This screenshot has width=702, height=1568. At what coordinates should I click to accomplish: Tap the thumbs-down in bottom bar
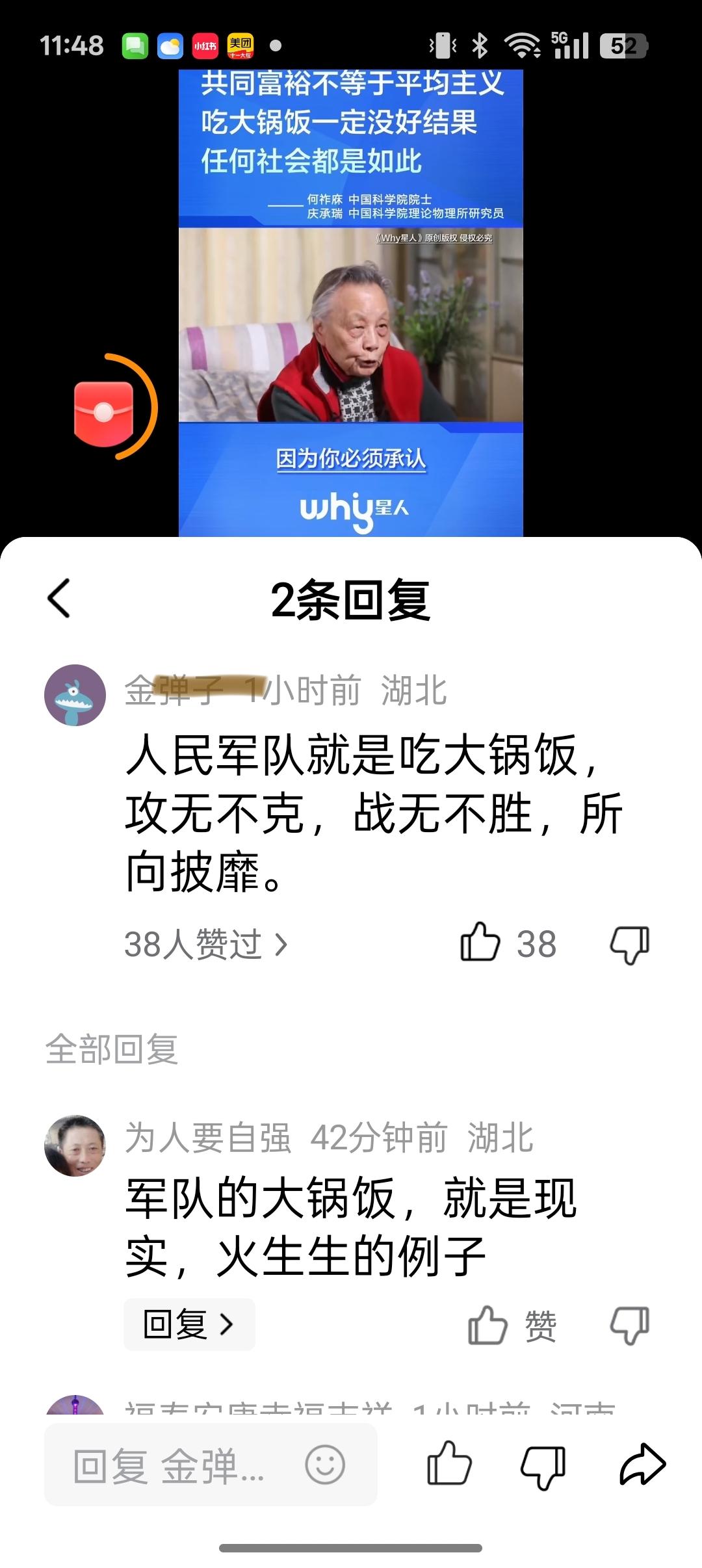(x=543, y=1467)
